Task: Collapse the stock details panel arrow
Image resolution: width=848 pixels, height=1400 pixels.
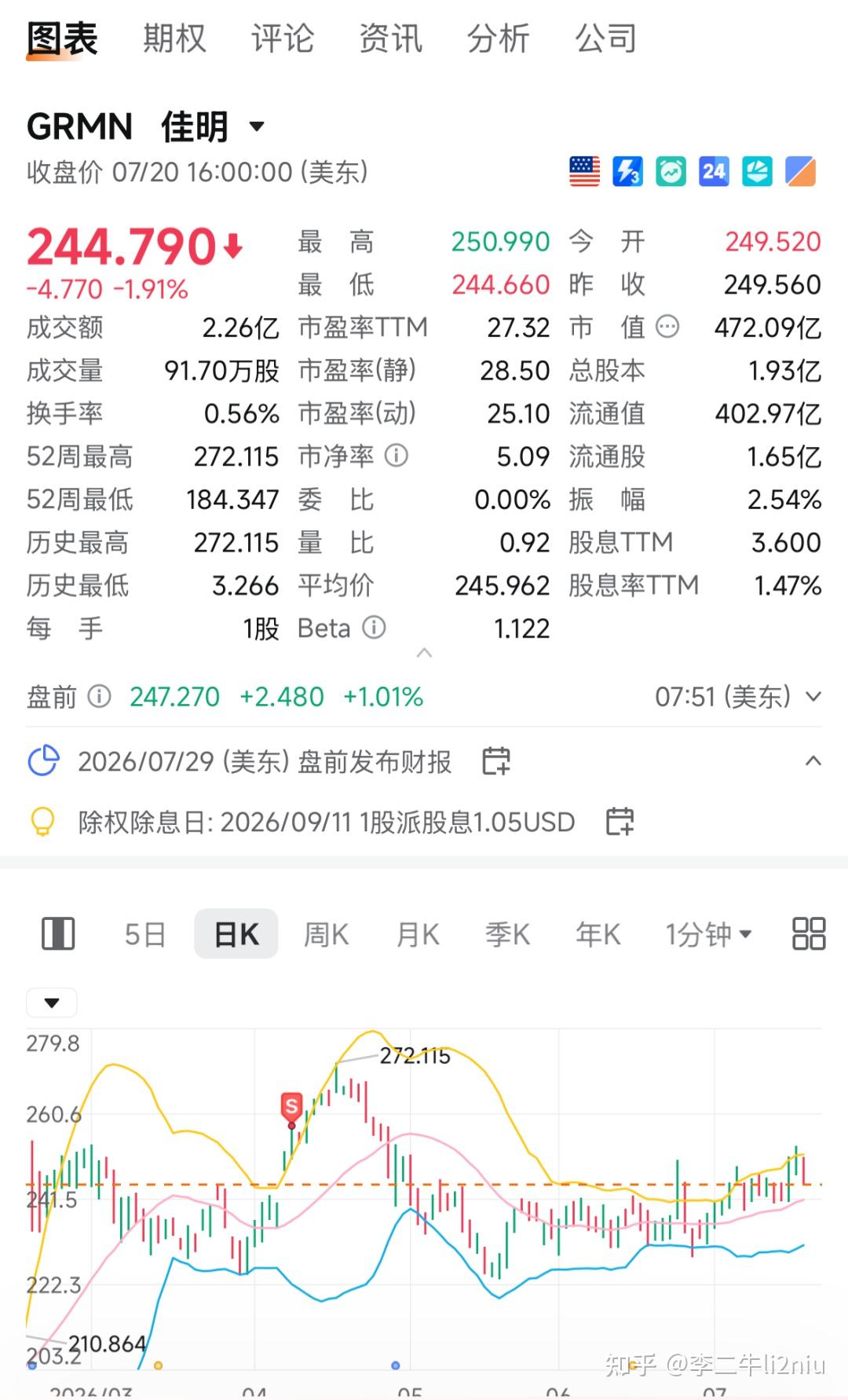Action: (x=424, y=653)
